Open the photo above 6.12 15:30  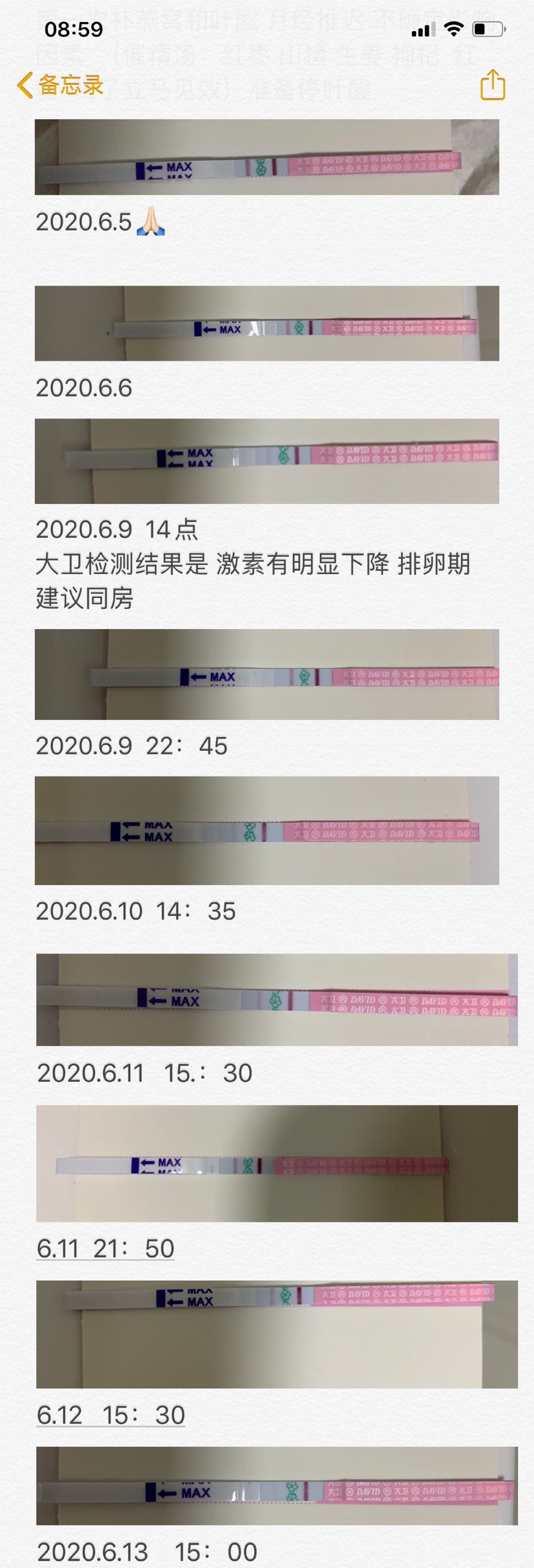point(277,1334)
